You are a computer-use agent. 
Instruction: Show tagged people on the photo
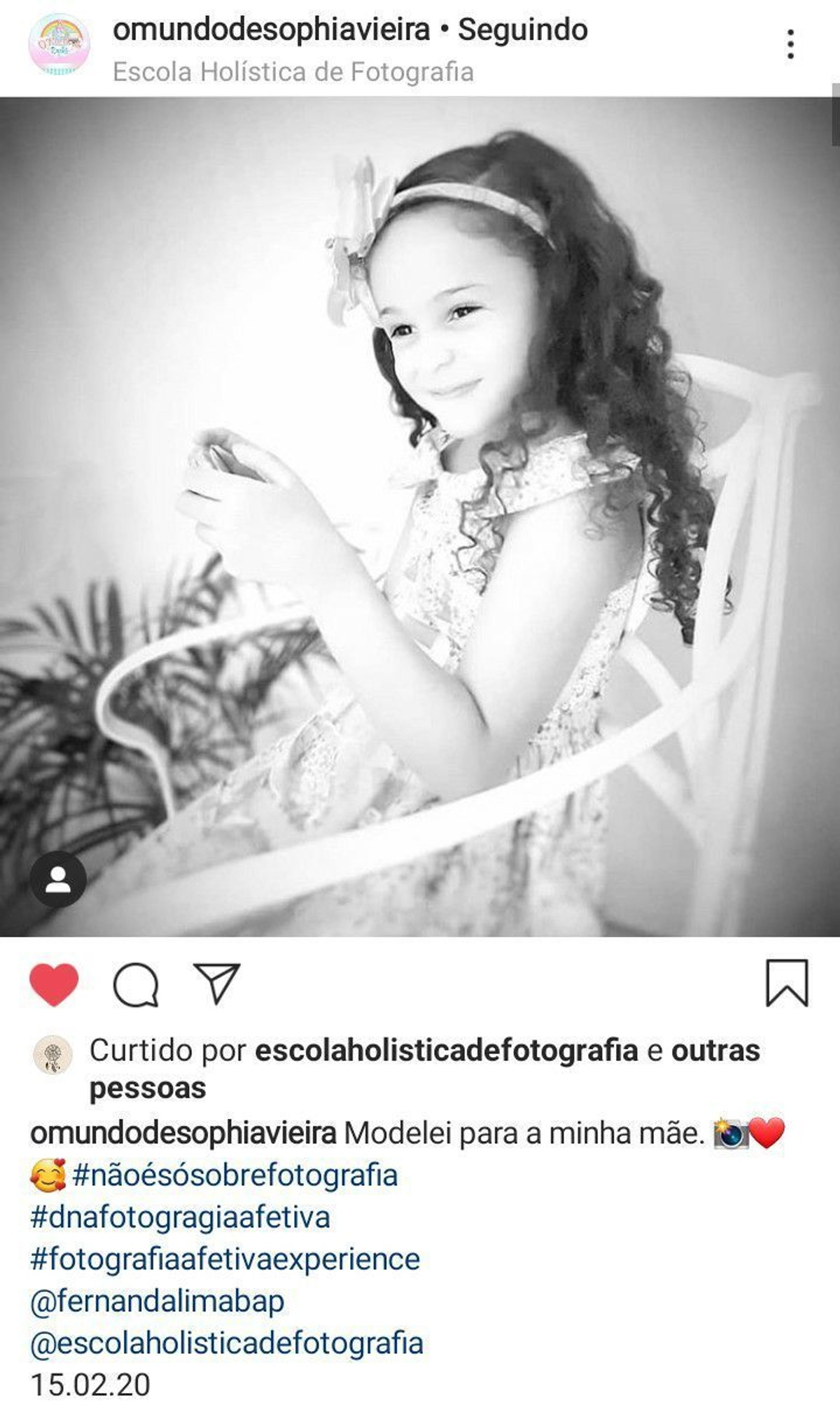58,880
